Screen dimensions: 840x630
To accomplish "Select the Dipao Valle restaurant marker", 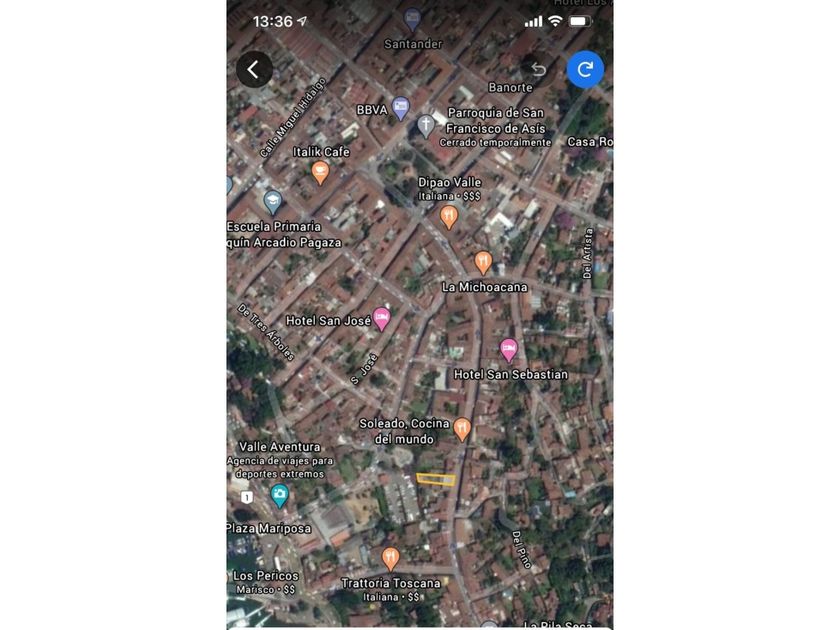I will (449, 216).
